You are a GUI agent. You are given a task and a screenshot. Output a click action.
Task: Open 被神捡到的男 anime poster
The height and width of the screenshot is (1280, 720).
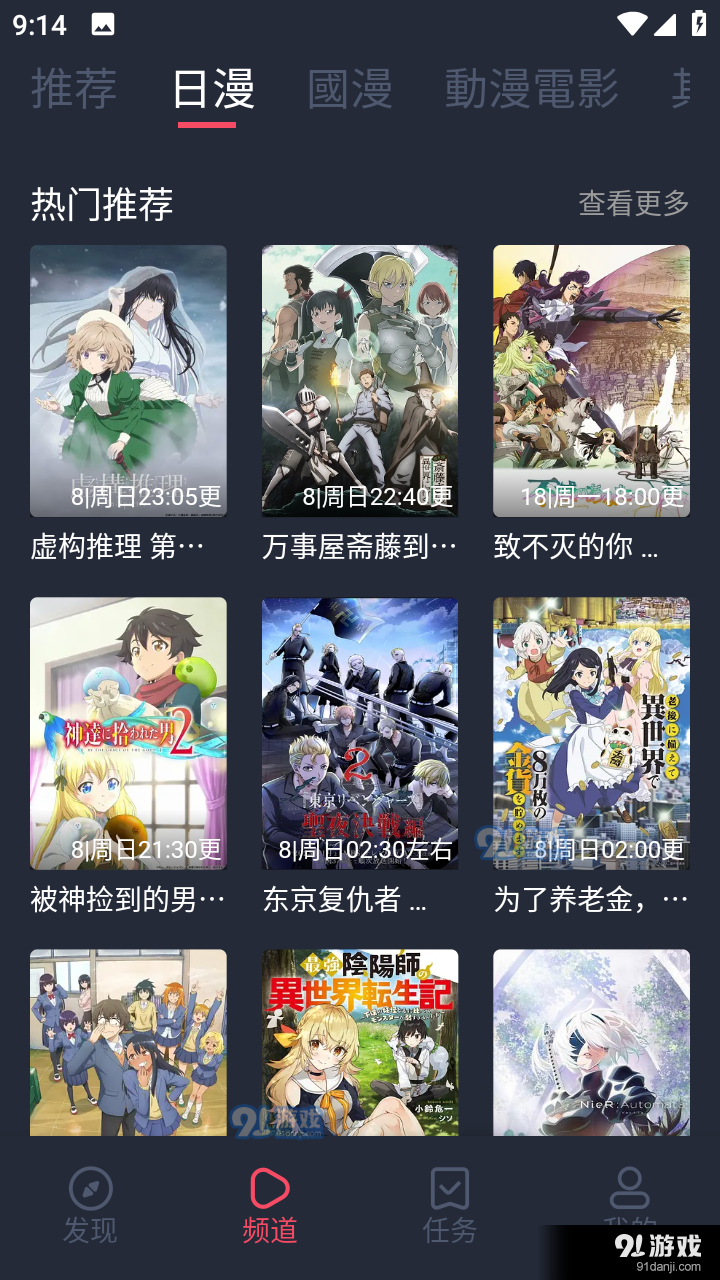click(128, 733)
